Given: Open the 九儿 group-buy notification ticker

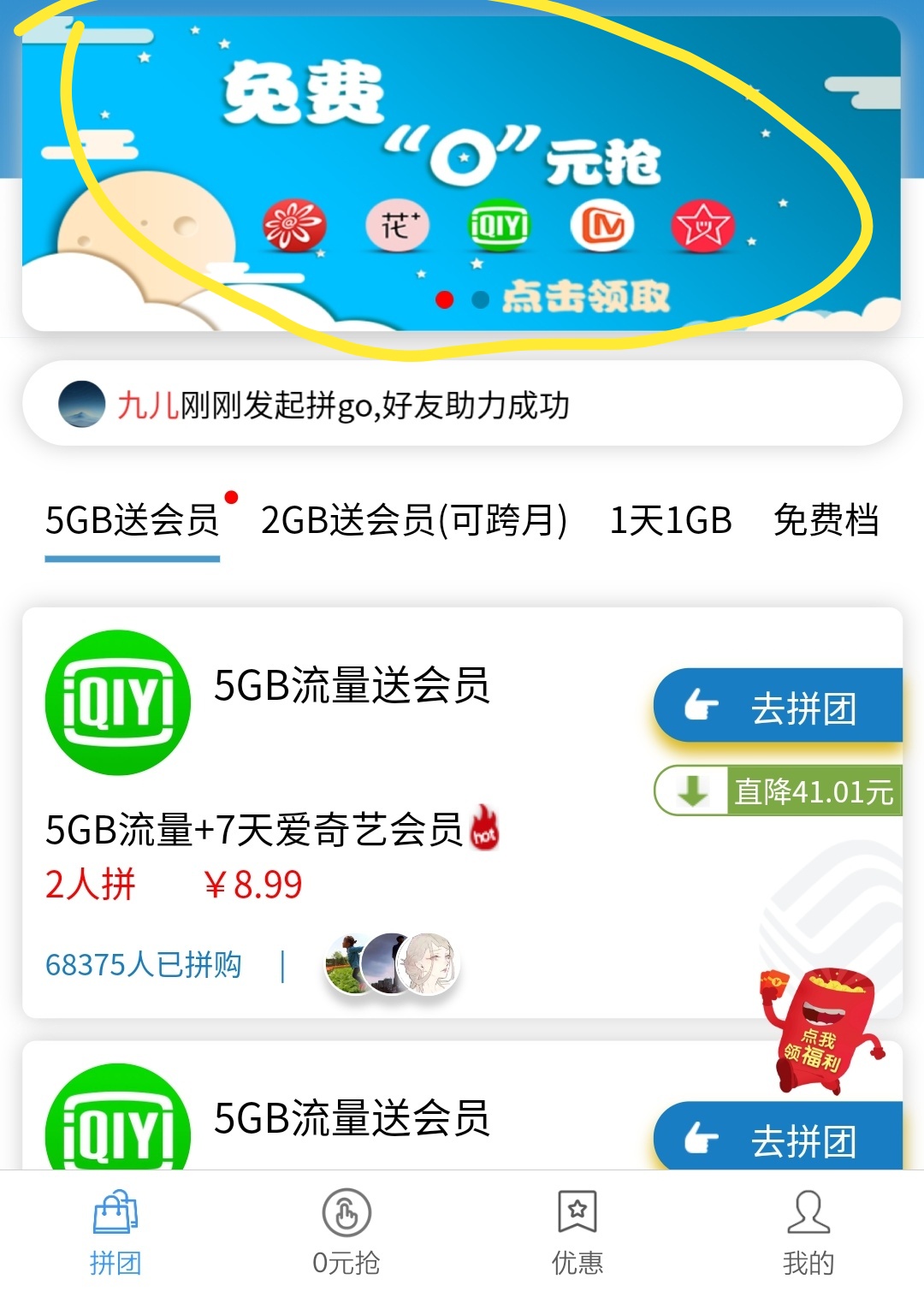Looking at the screenshot, I should 462,404.
